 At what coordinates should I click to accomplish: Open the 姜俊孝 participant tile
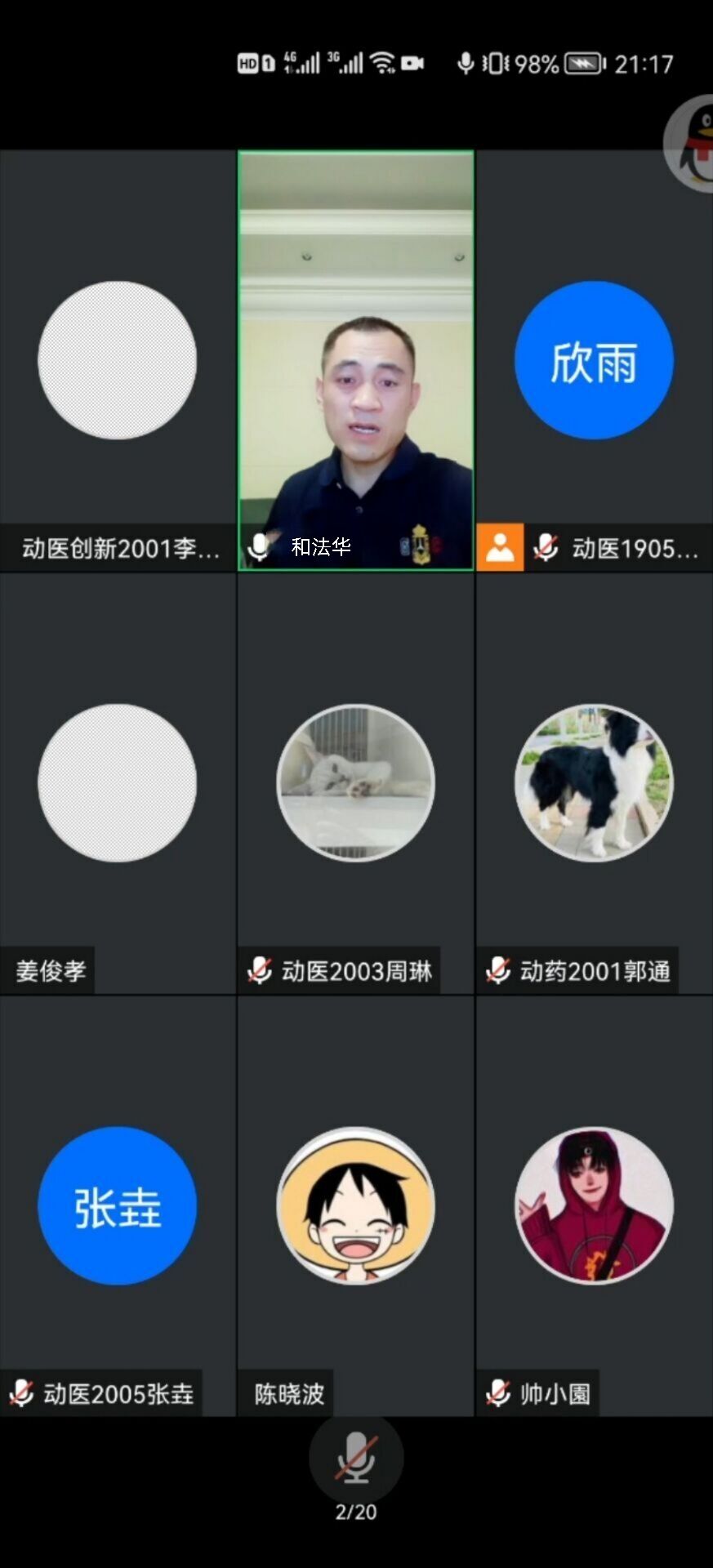pyautogui.click(x=118, y=782)
